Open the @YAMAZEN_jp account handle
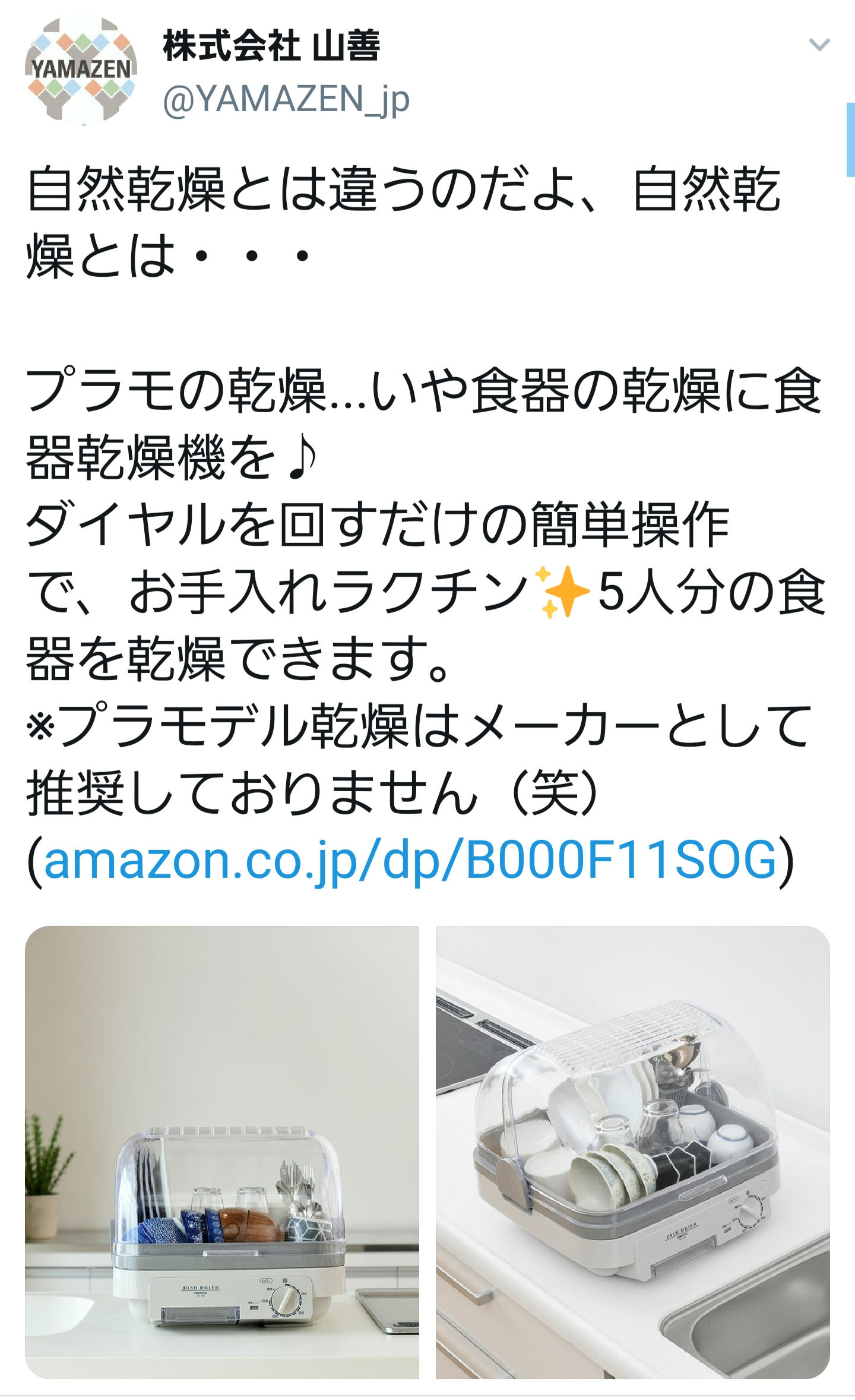855x1400 pixels. point(286,99)
